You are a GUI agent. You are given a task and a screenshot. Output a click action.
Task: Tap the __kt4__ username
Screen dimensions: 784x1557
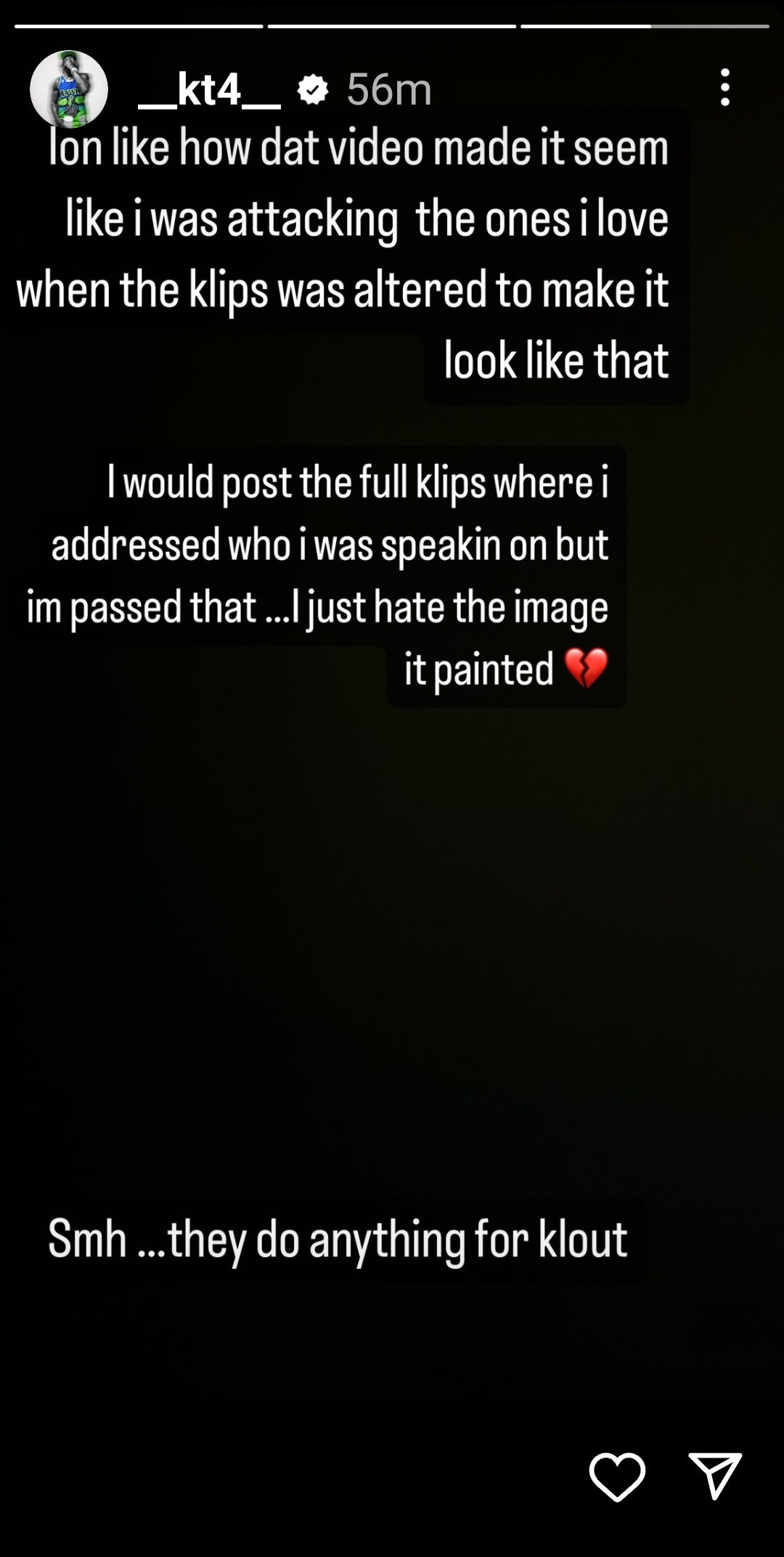pyautogui.click(x=209, y=90)
